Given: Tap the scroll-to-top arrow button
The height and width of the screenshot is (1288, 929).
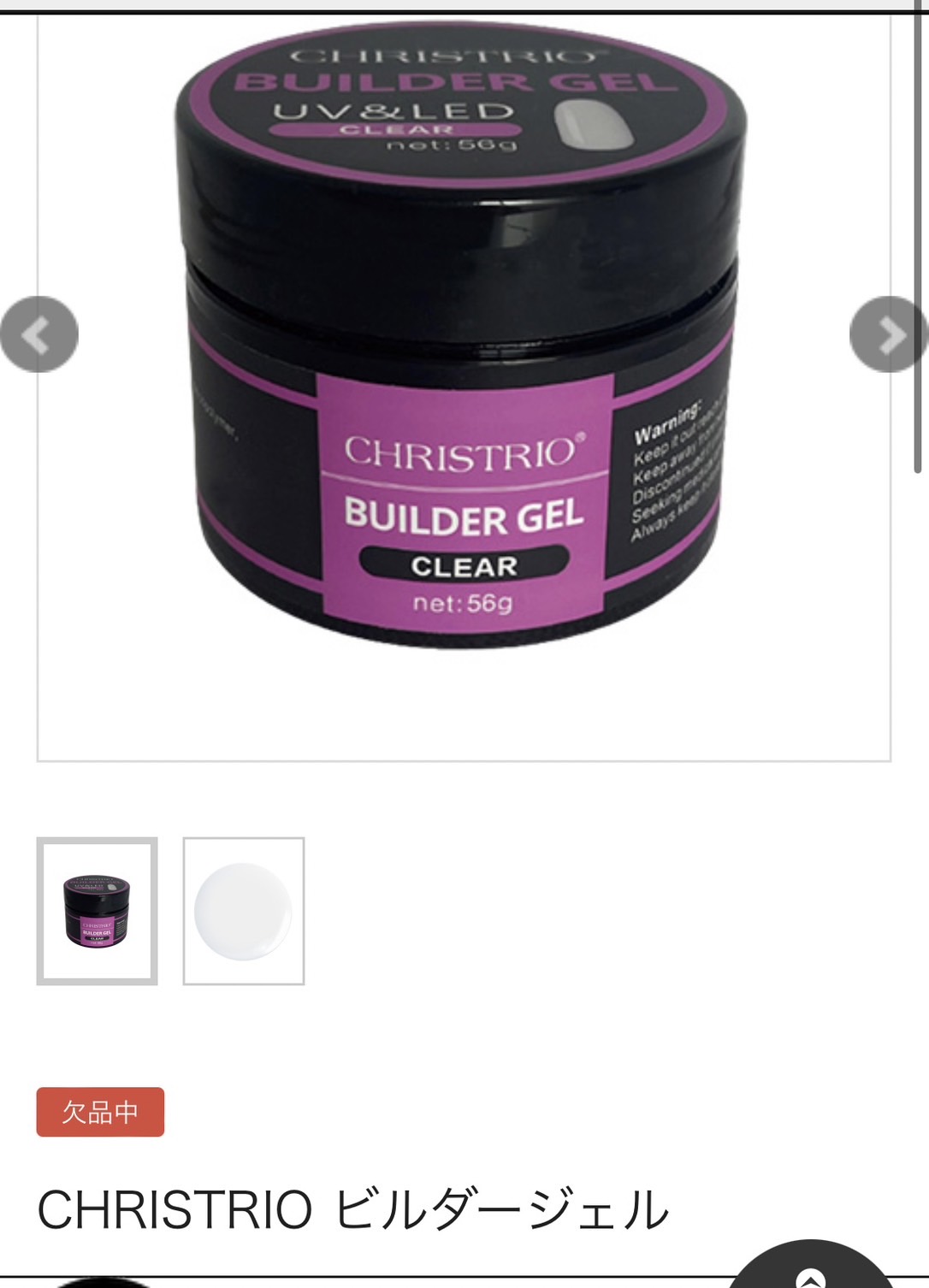Looking at the screenshot, I should [x=810, y=1273].
